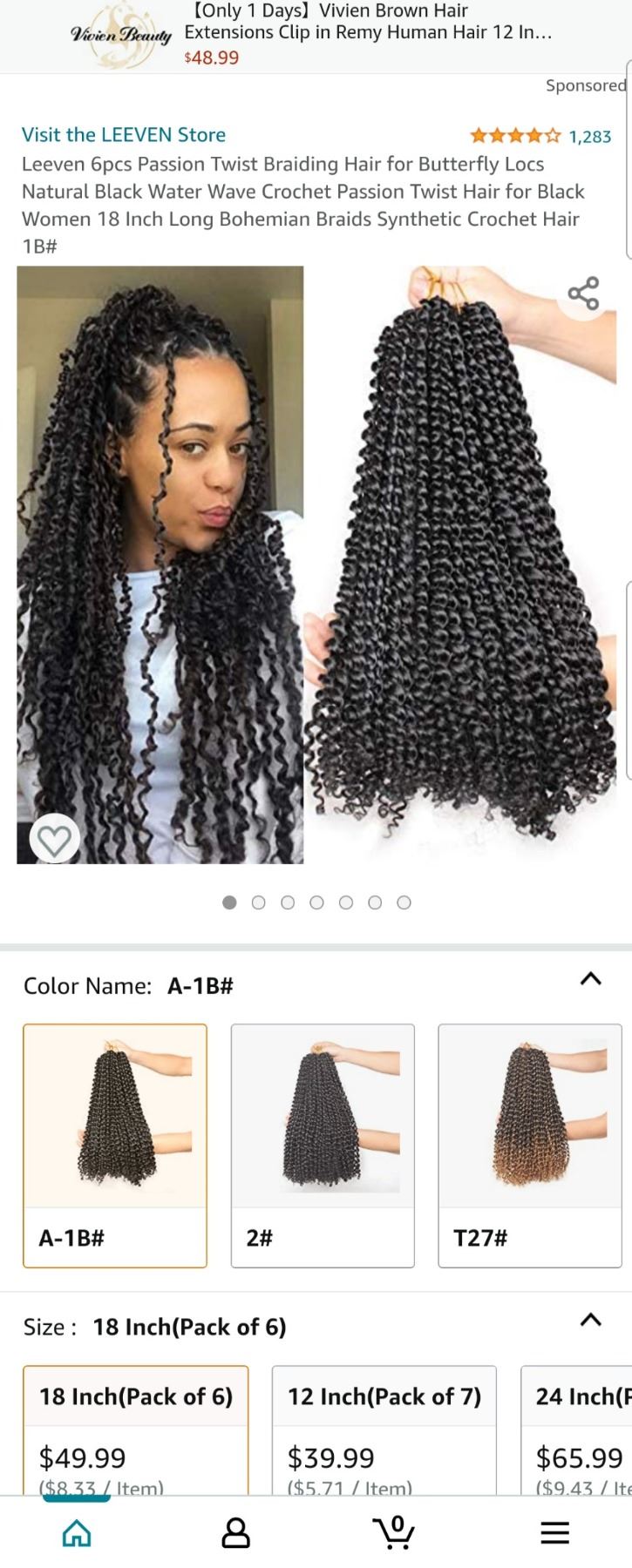The image size is (632, 1568).
Task: Add product to wish list heart
Action: coord(55,840)
